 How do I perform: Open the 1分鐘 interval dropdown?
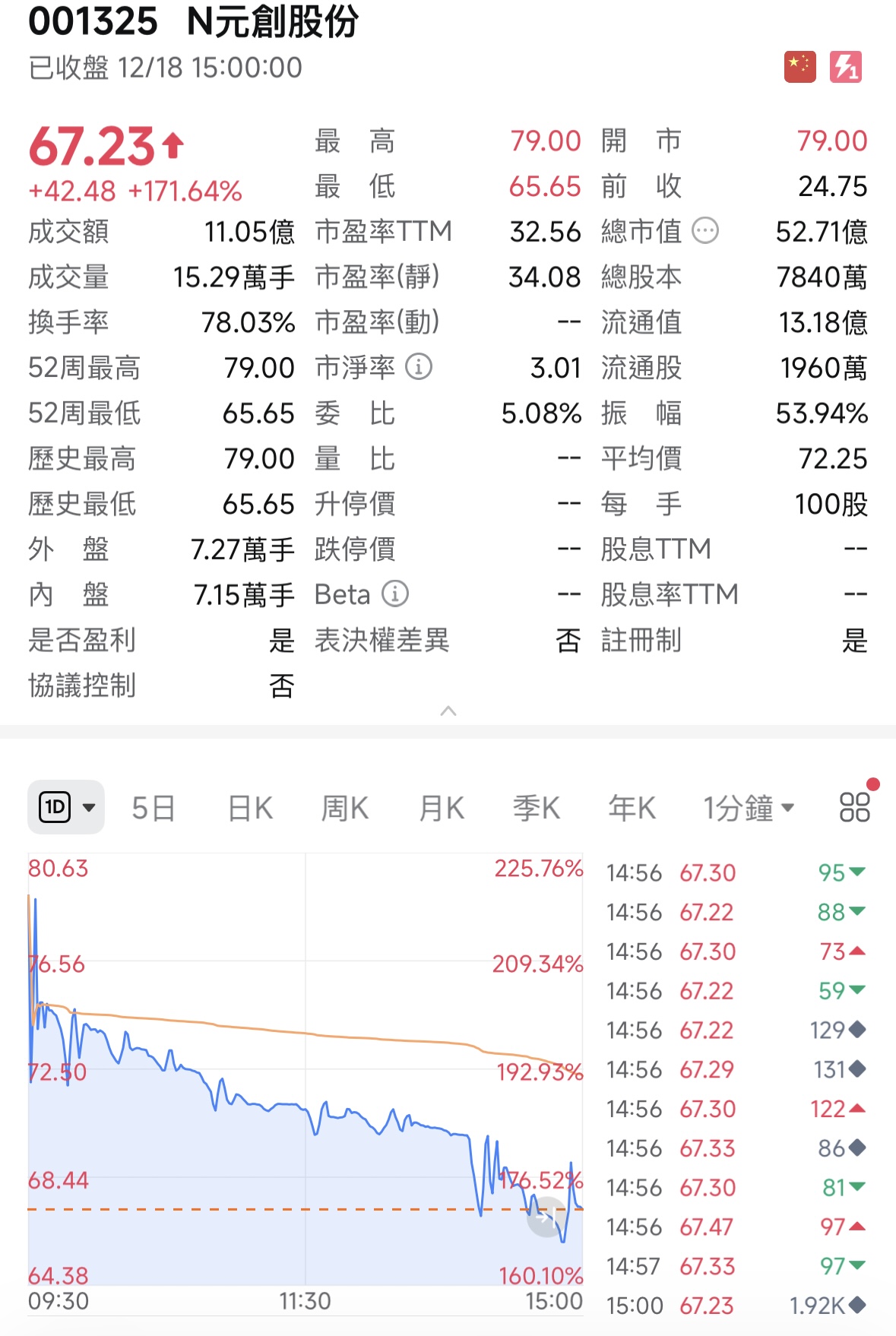click(747, 808)
